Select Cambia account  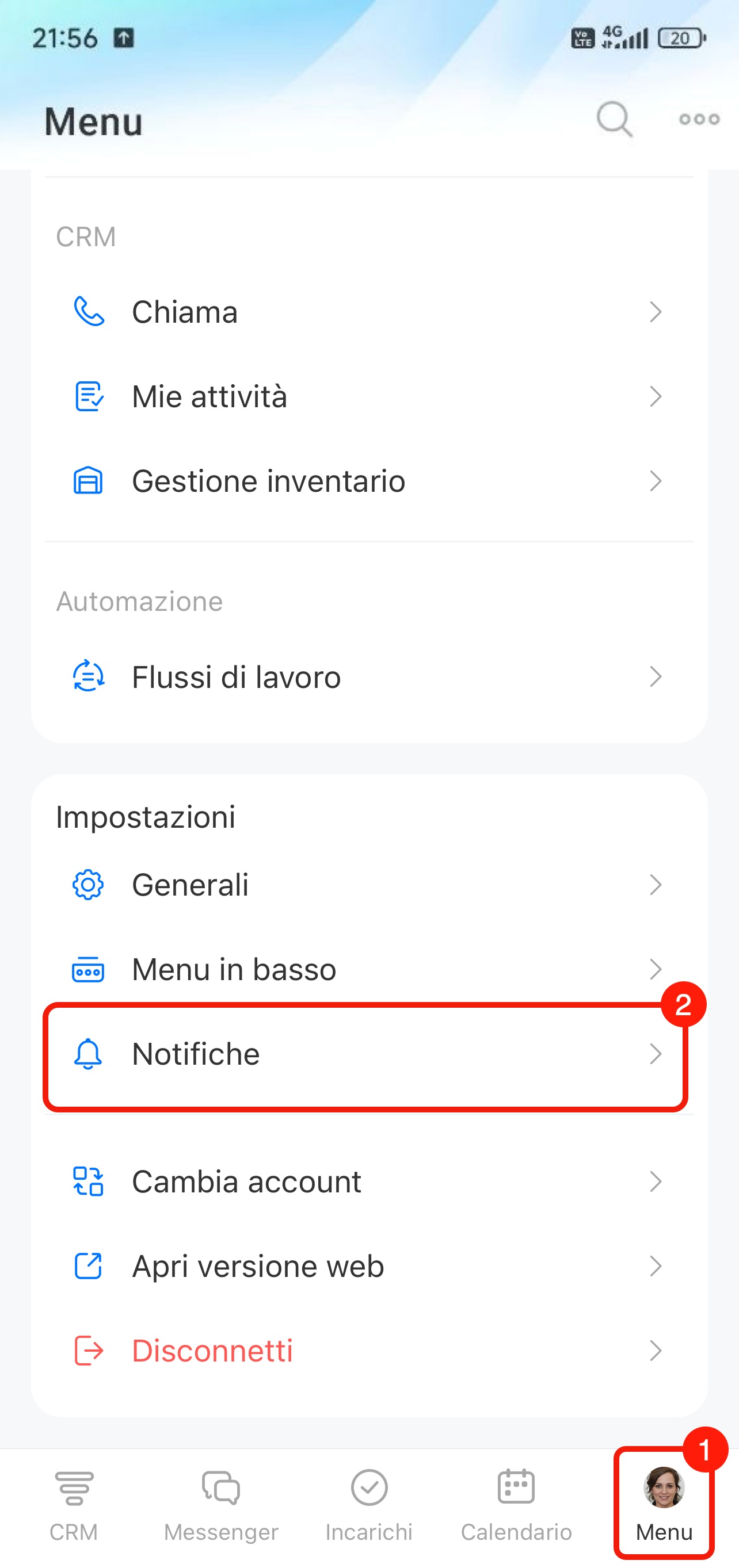(x=368, y=1181)
